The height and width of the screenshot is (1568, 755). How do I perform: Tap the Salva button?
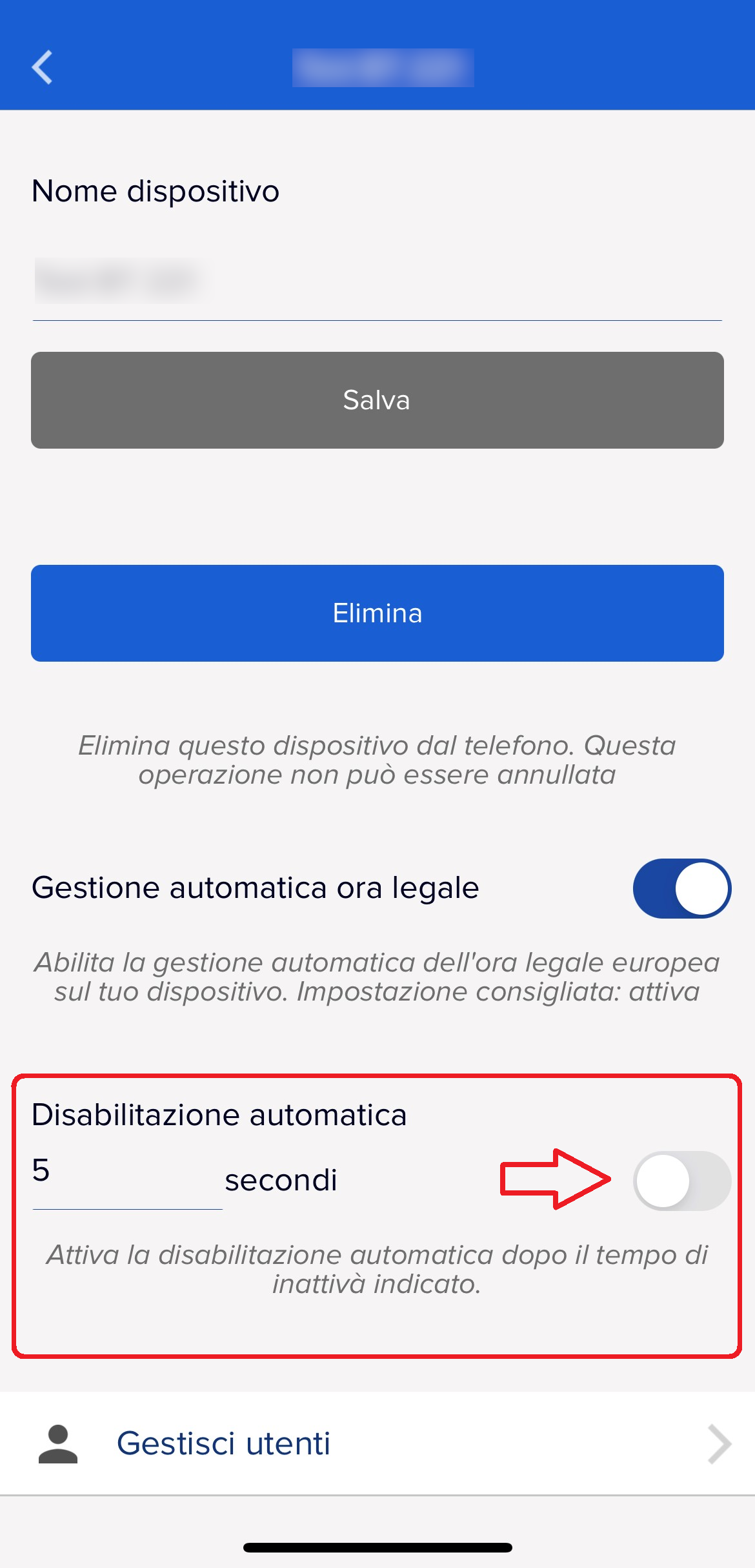[x=377, y=400]
